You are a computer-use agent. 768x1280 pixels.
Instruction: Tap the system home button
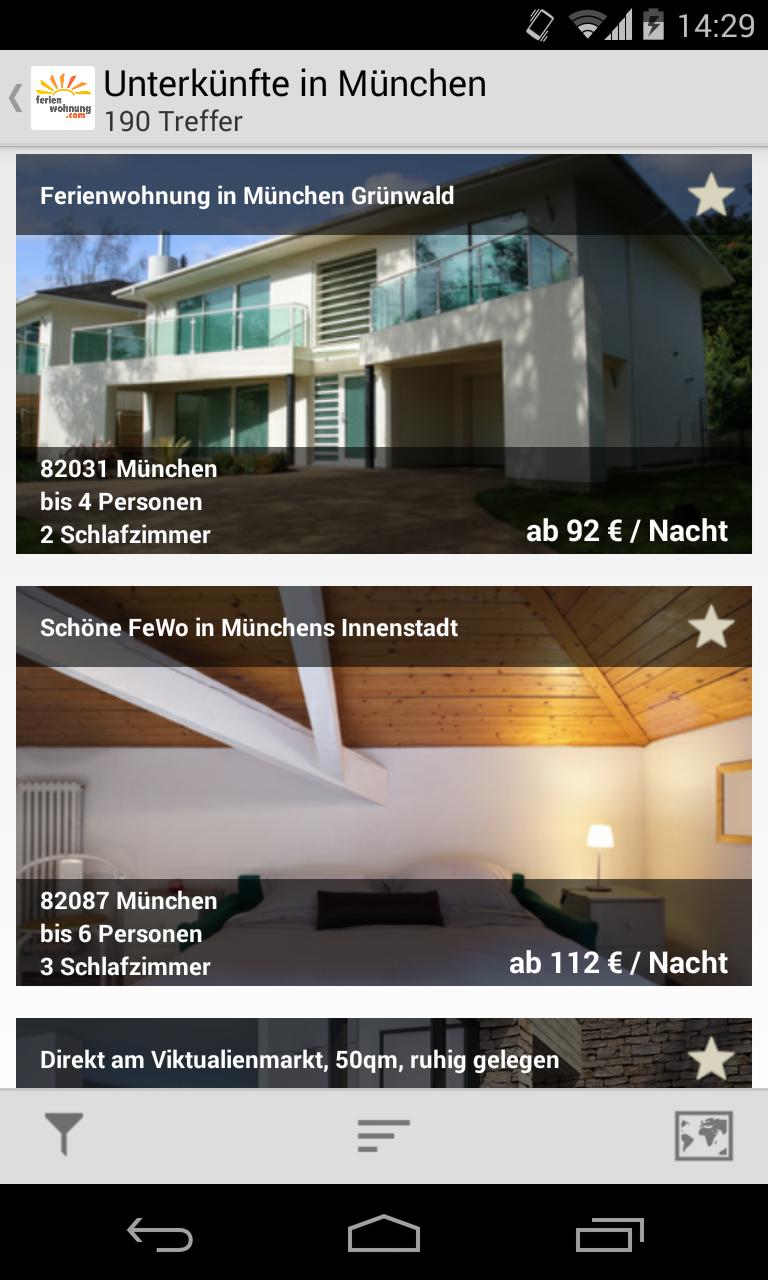384,1234
